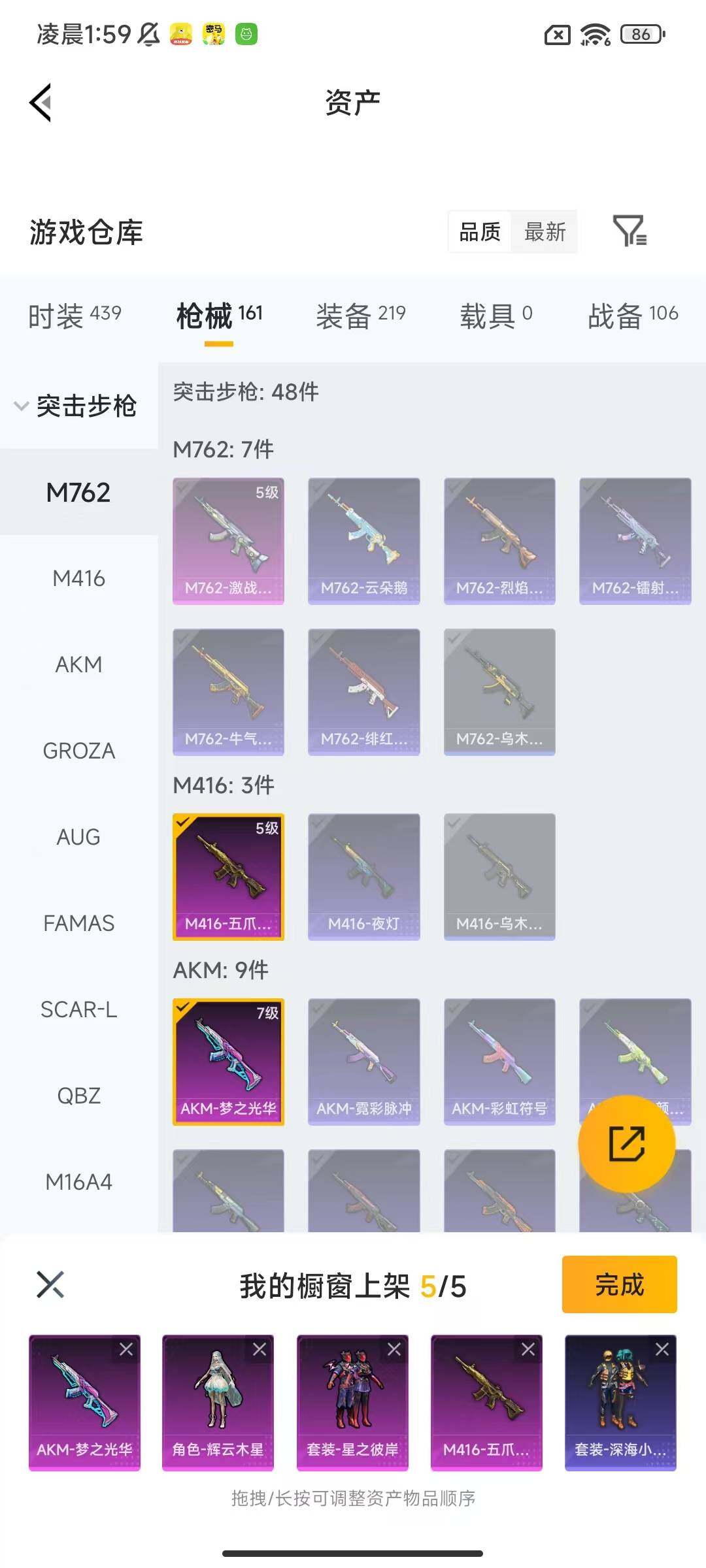This screenshot has width=706, height=1568.
Task: Confirm showcase with 完成 button
Action: (x=619, y=1284)
